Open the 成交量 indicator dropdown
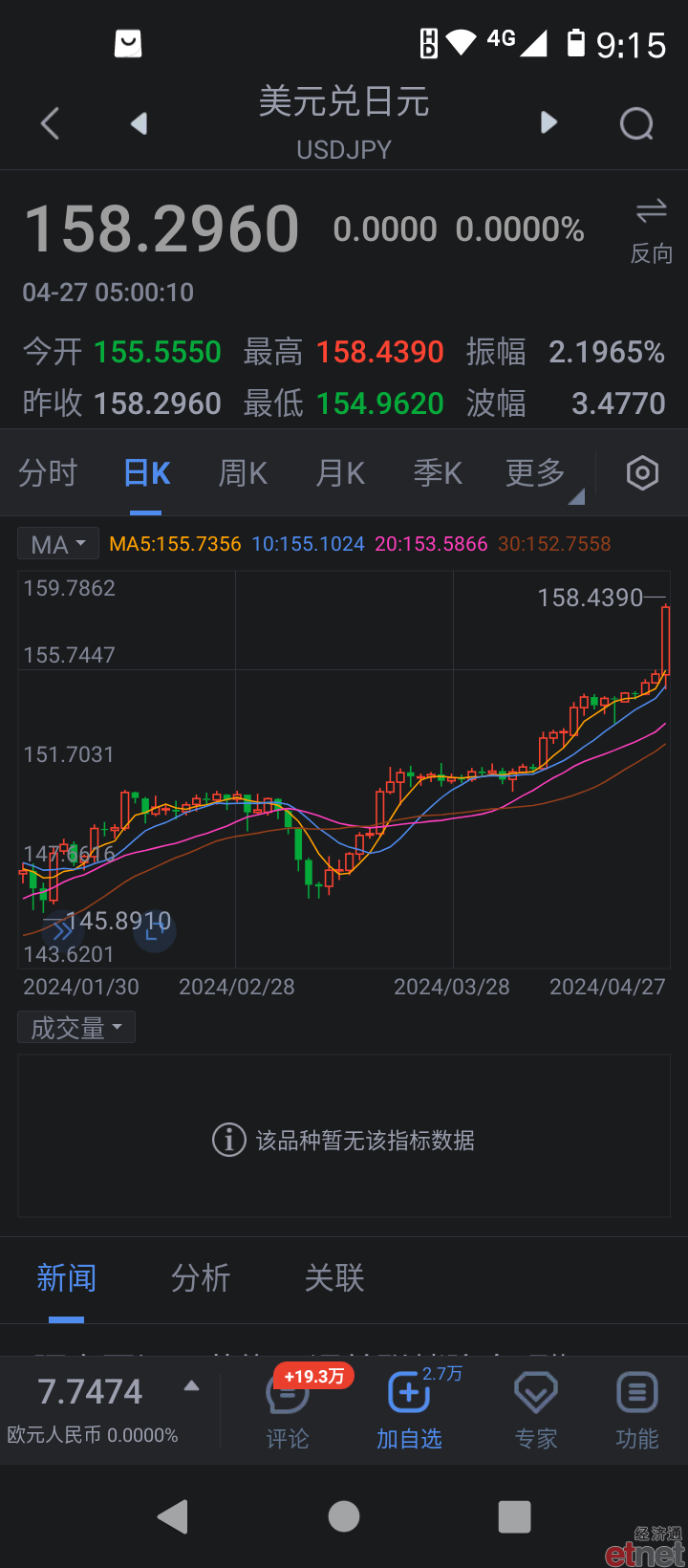The height and width of the screenshot is (1568, 688). click(x=76, y=1028)
